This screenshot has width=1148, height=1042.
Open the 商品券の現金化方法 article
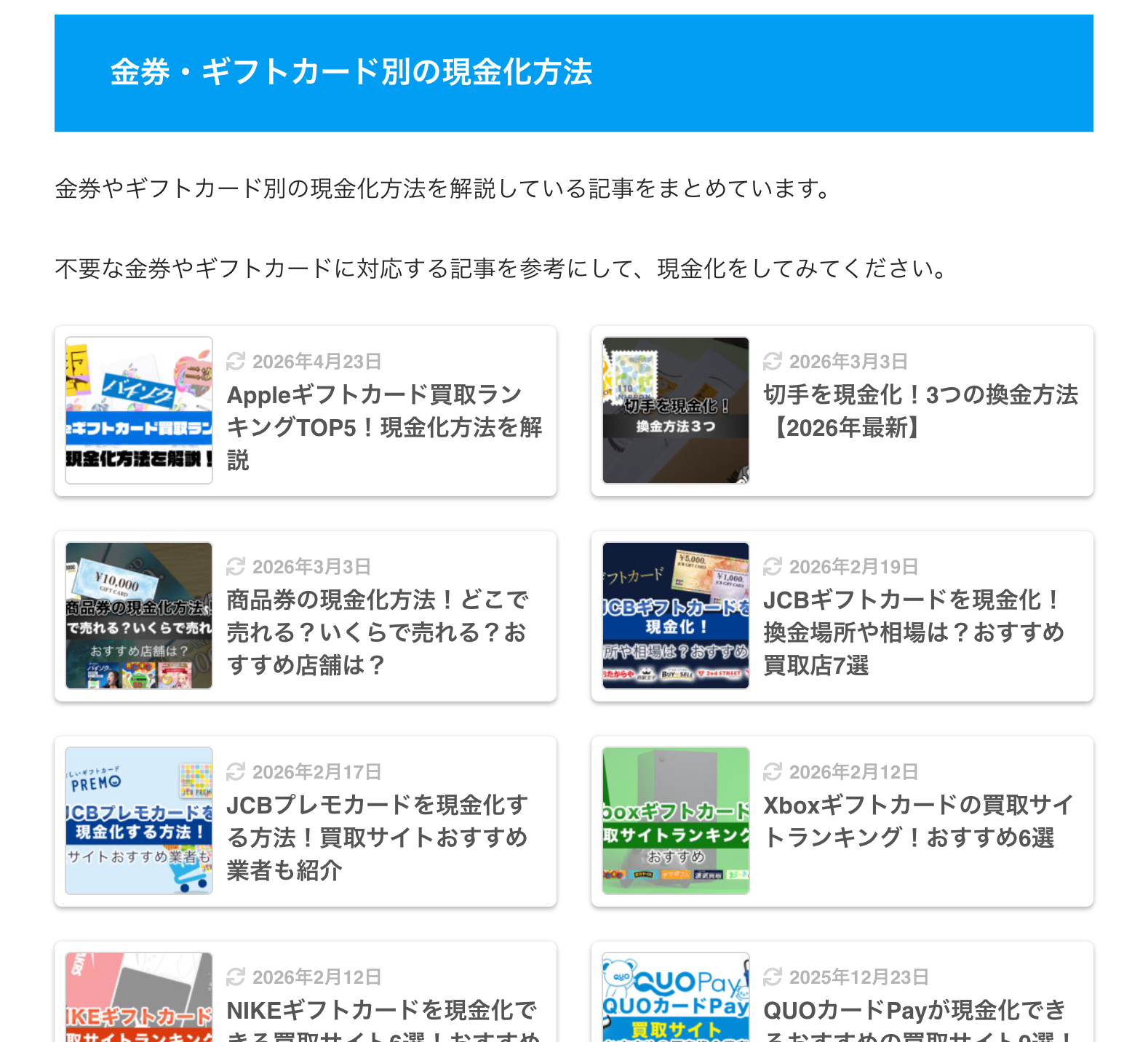(377, 632)
